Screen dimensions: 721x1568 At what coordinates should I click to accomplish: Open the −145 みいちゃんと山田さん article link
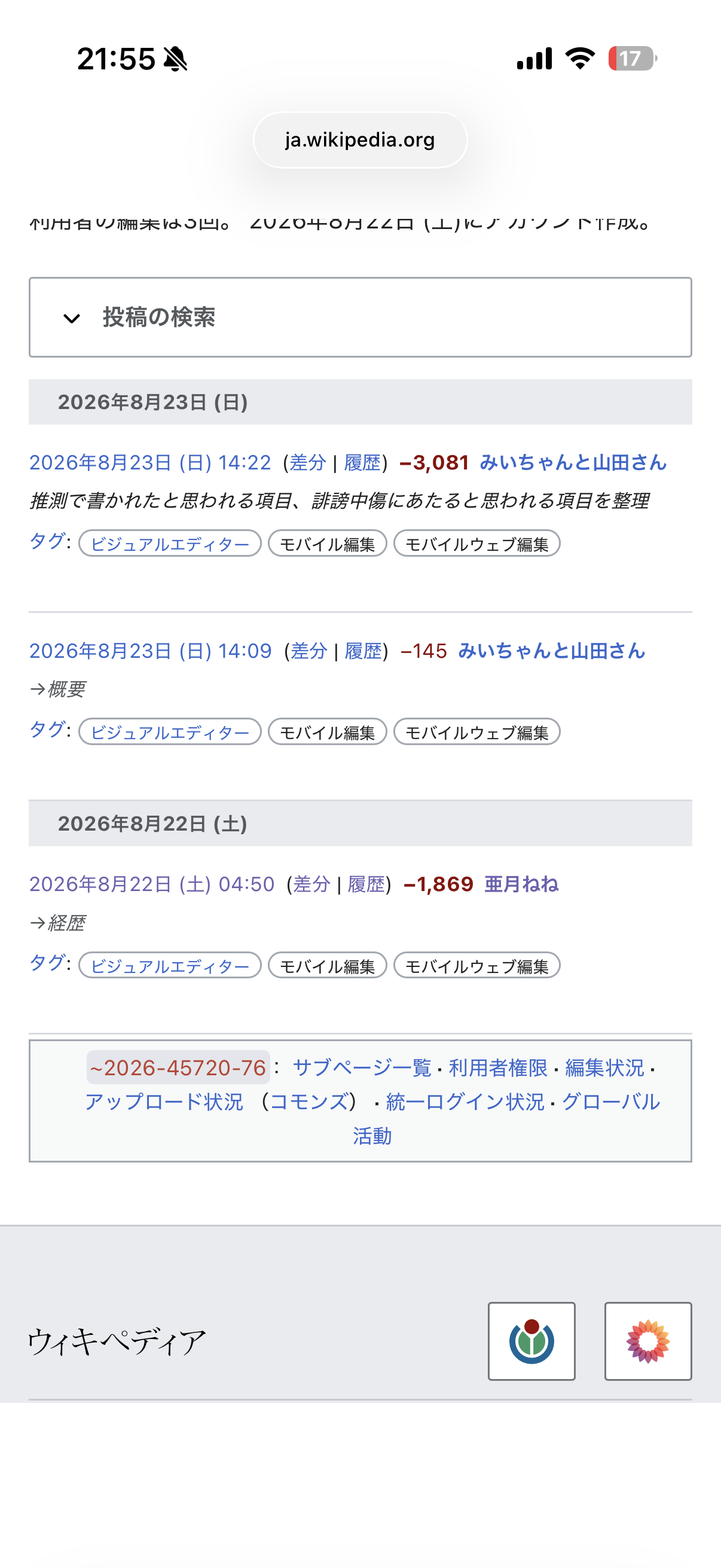point(551,651)
